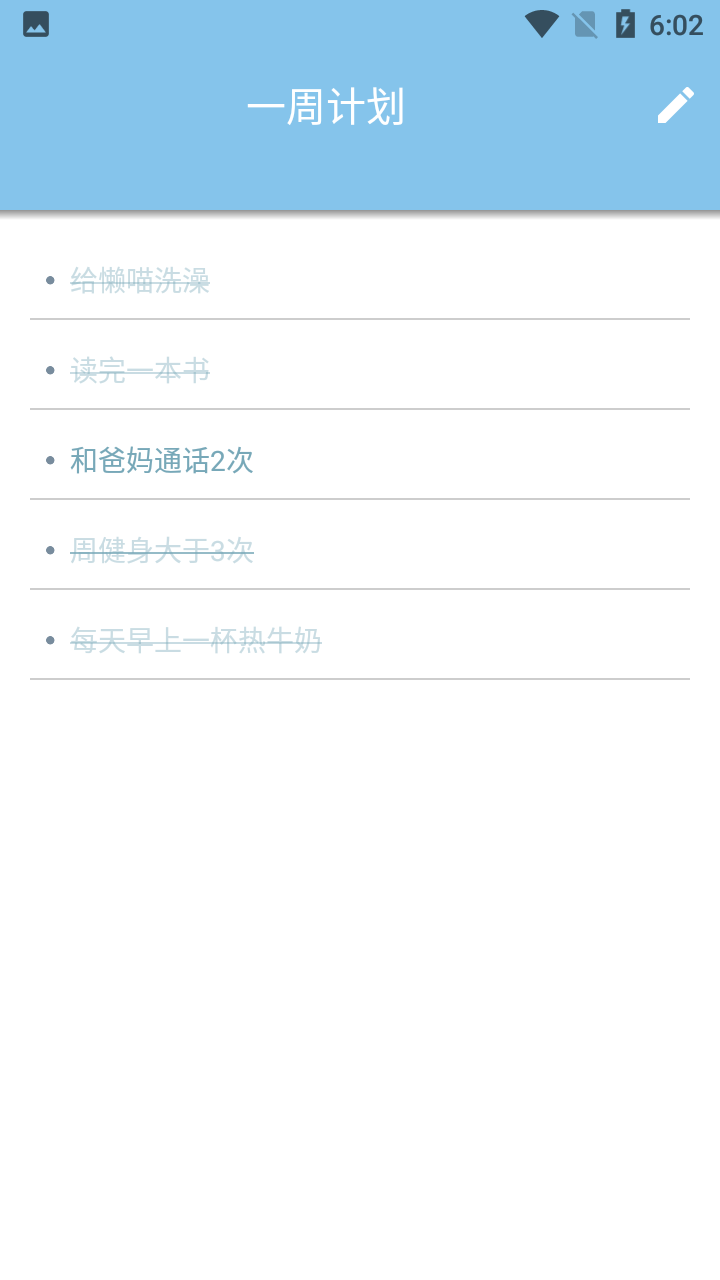720x1280 pixels.
Task: Un-complete the 读完一本书 task
Action: (139, 370)
